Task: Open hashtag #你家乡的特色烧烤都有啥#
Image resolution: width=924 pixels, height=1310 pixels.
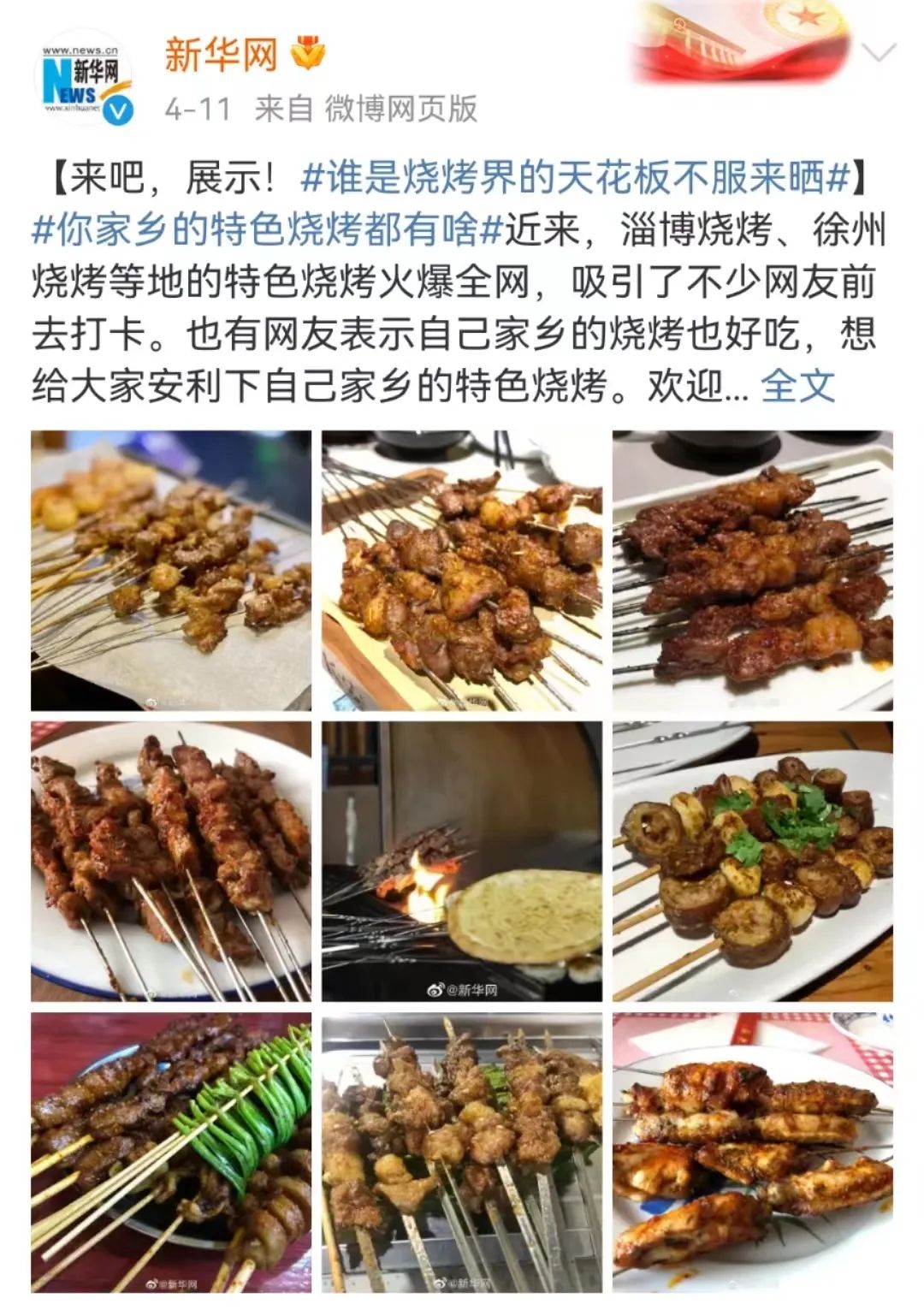Action: click(267, 231)
